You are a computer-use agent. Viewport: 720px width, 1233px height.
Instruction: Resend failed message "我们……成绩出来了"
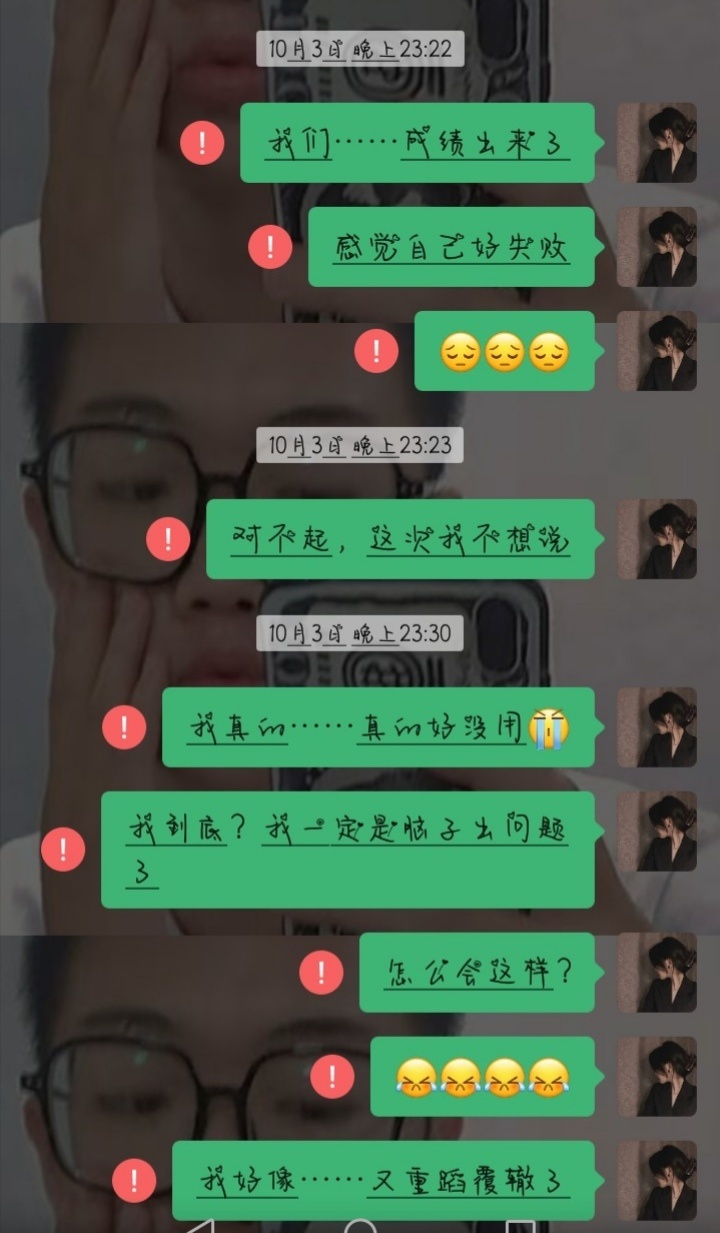(x=202, y=143)
